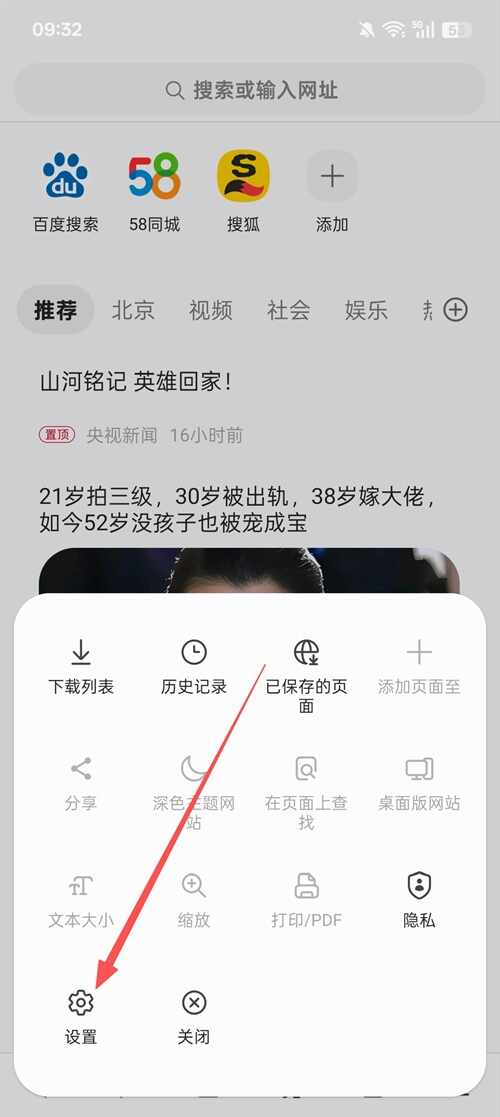Open 百度搜索 shortcut
The height and width of the screenshot is (1117, 500).
coord(66,192)
